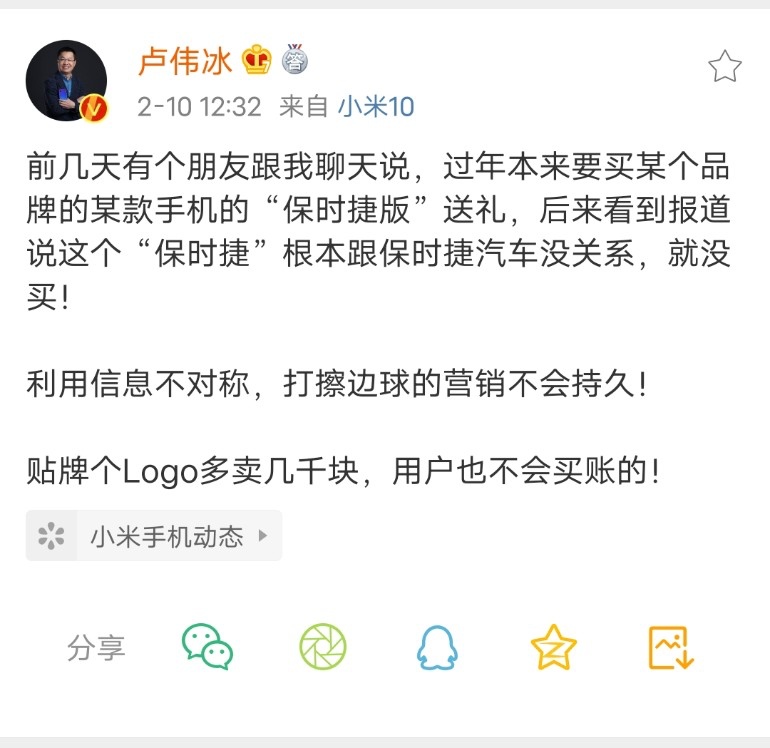
Task: Open the 小米手机动态 topic chip
Action: point(154,536)
